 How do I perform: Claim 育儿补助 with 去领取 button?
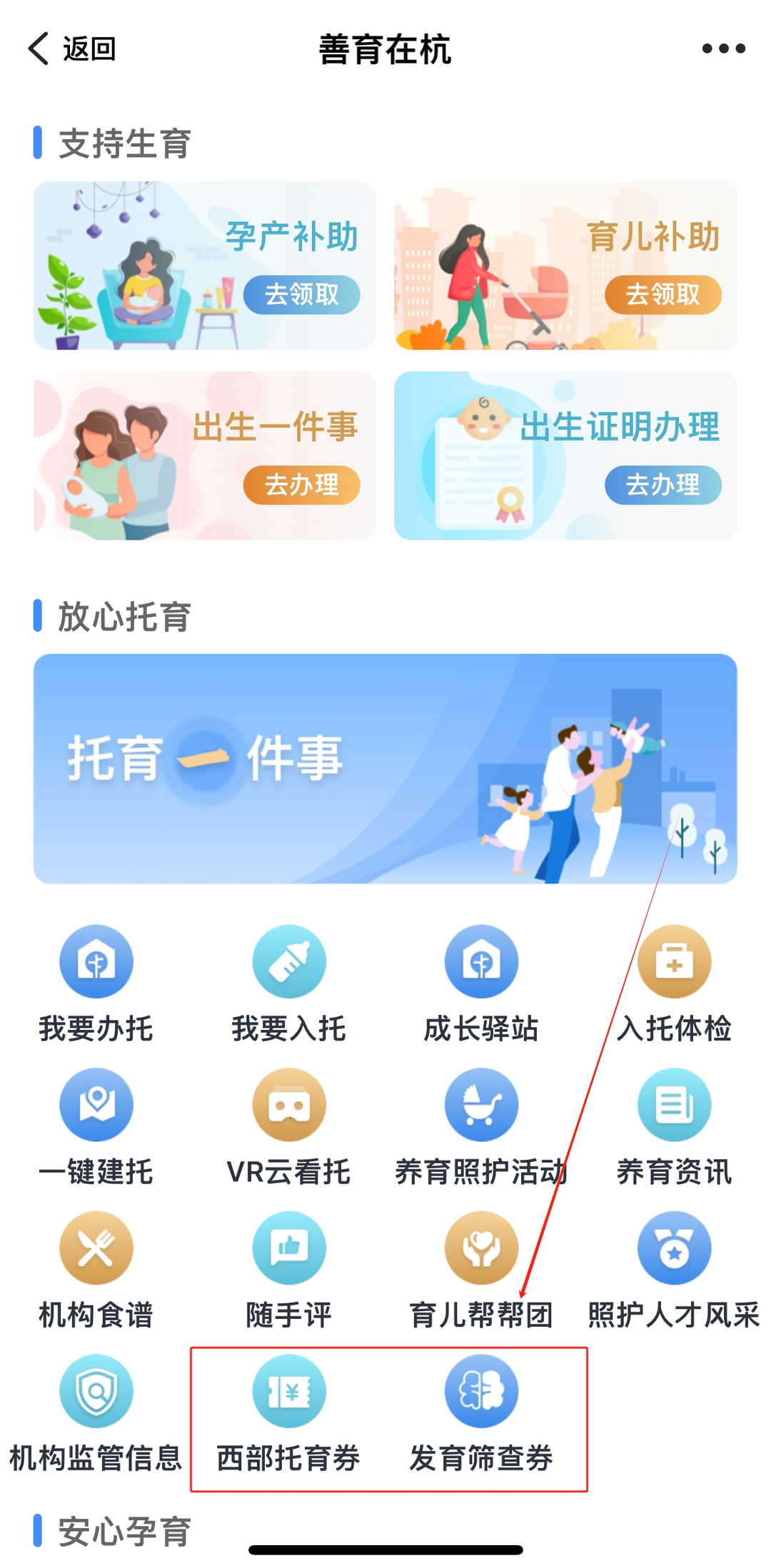click(x=662, y=295)
